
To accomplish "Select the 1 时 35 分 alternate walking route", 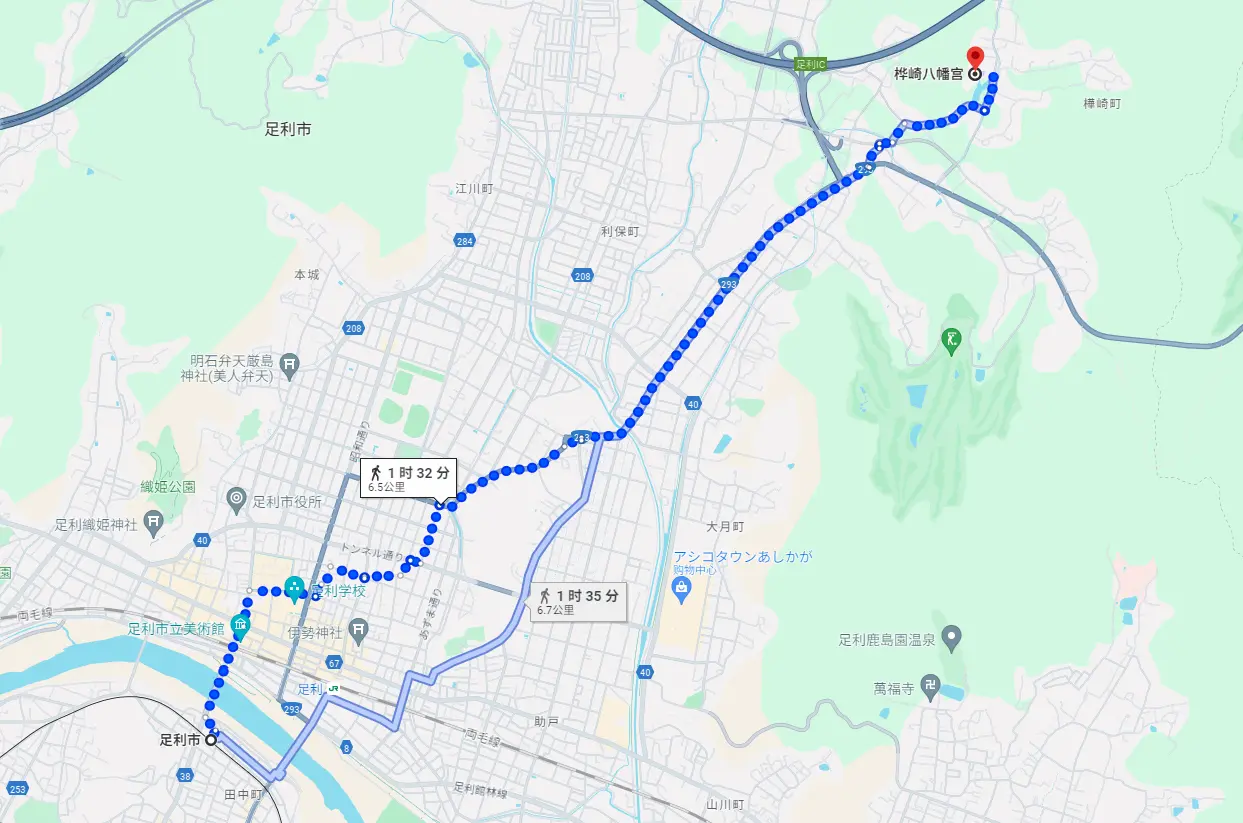I will pyautogui.click(x=578, y=601).
